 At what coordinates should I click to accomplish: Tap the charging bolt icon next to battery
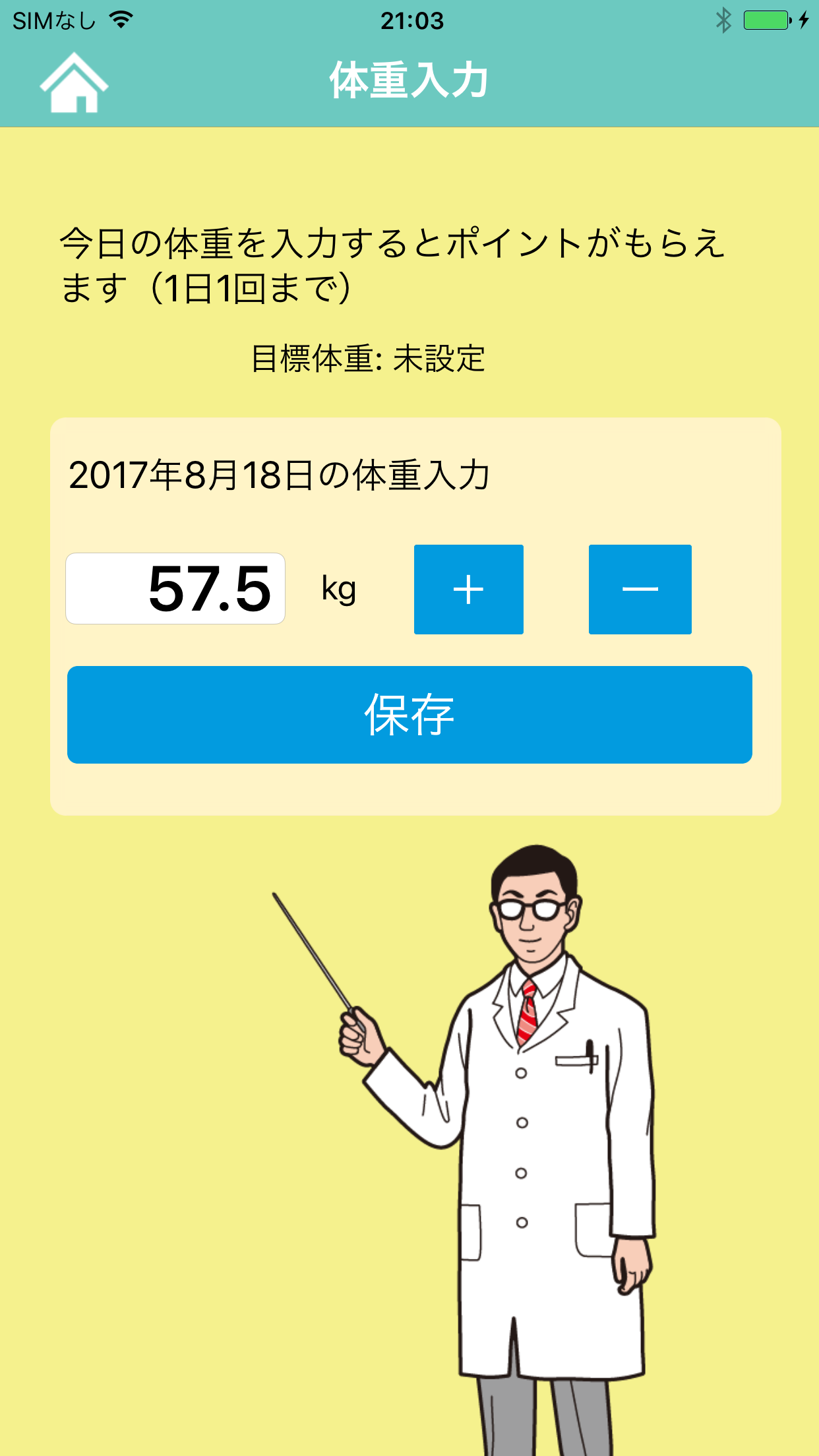click(803, 20)
